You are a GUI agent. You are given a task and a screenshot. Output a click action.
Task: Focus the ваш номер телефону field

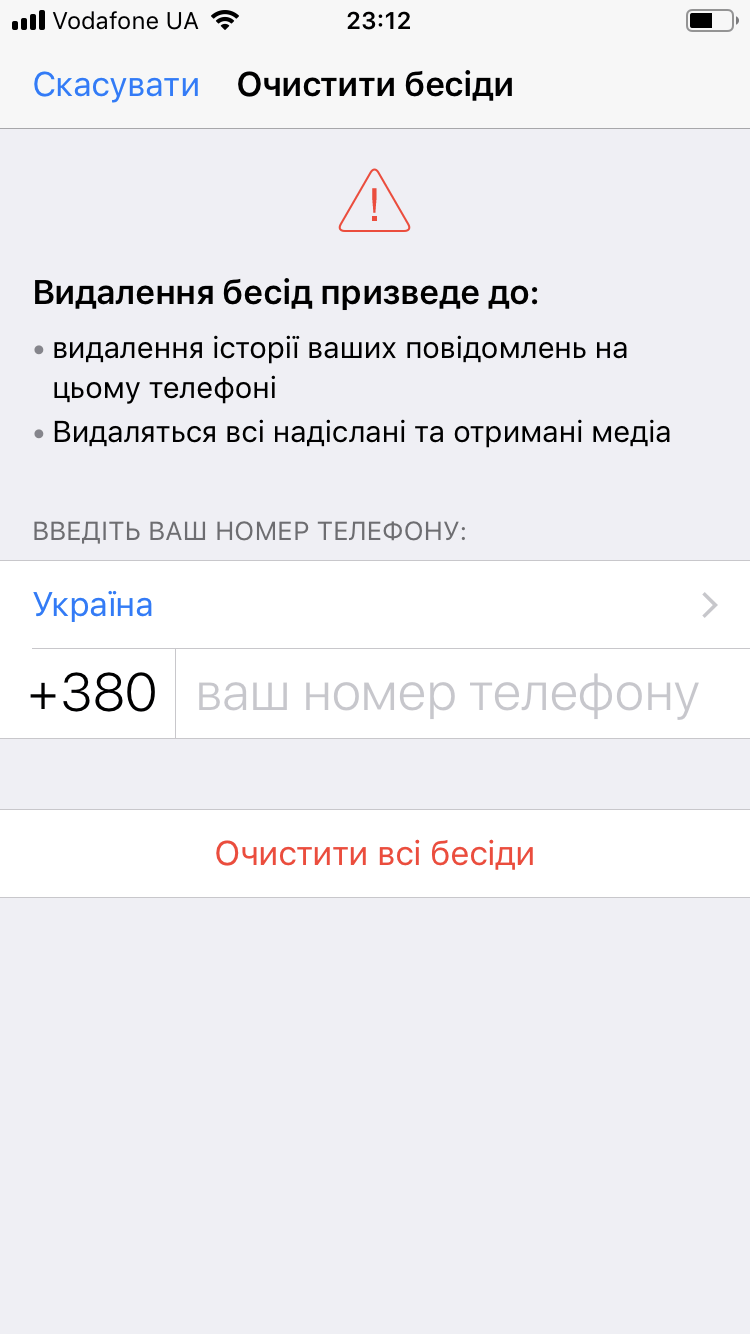pyautogui.click(x=463, y=694)
